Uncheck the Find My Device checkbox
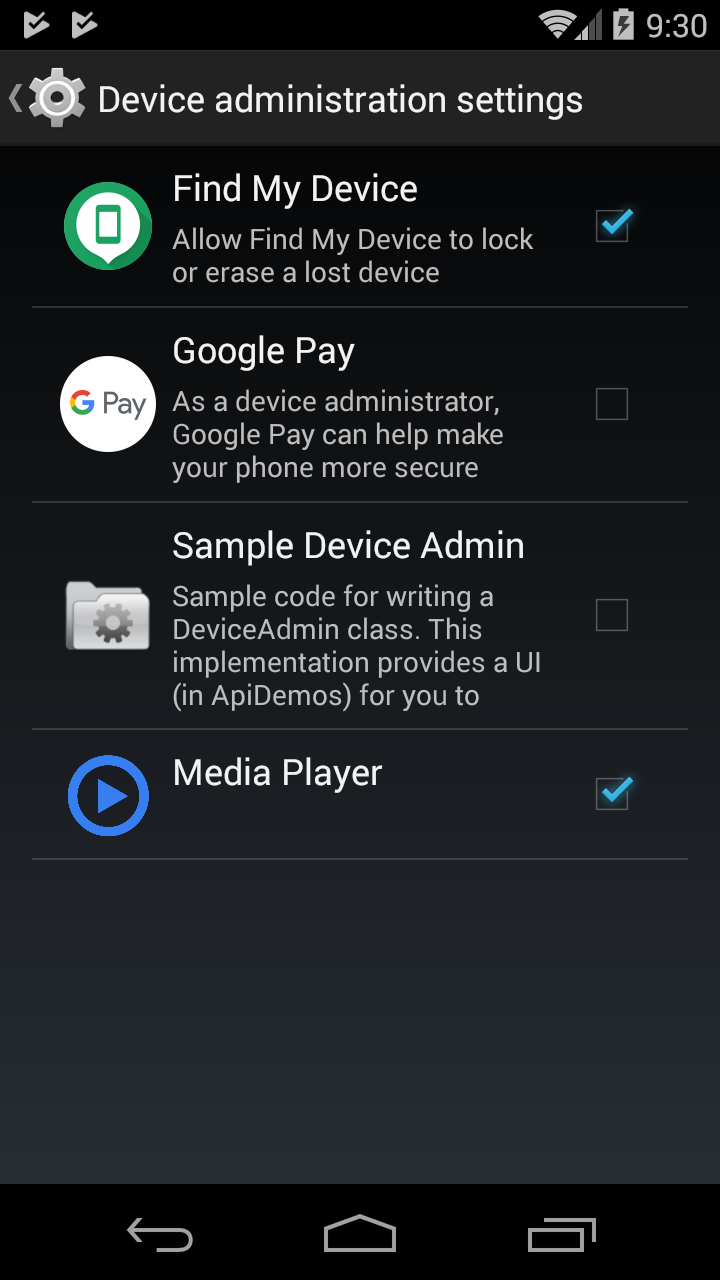 [x=611, y=226]
